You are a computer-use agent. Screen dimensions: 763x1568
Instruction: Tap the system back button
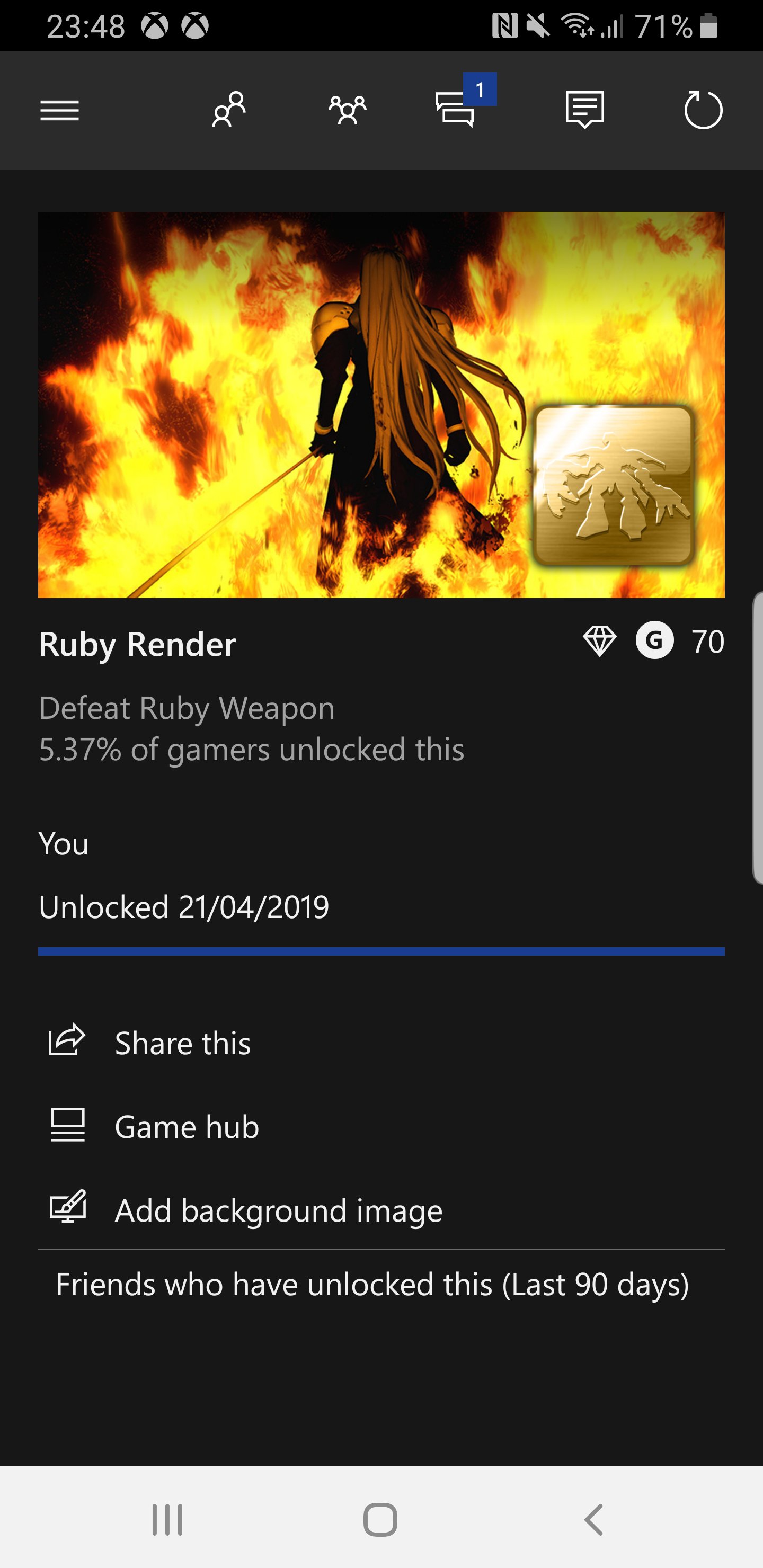pyautogui.click(x=594, y=1520)
